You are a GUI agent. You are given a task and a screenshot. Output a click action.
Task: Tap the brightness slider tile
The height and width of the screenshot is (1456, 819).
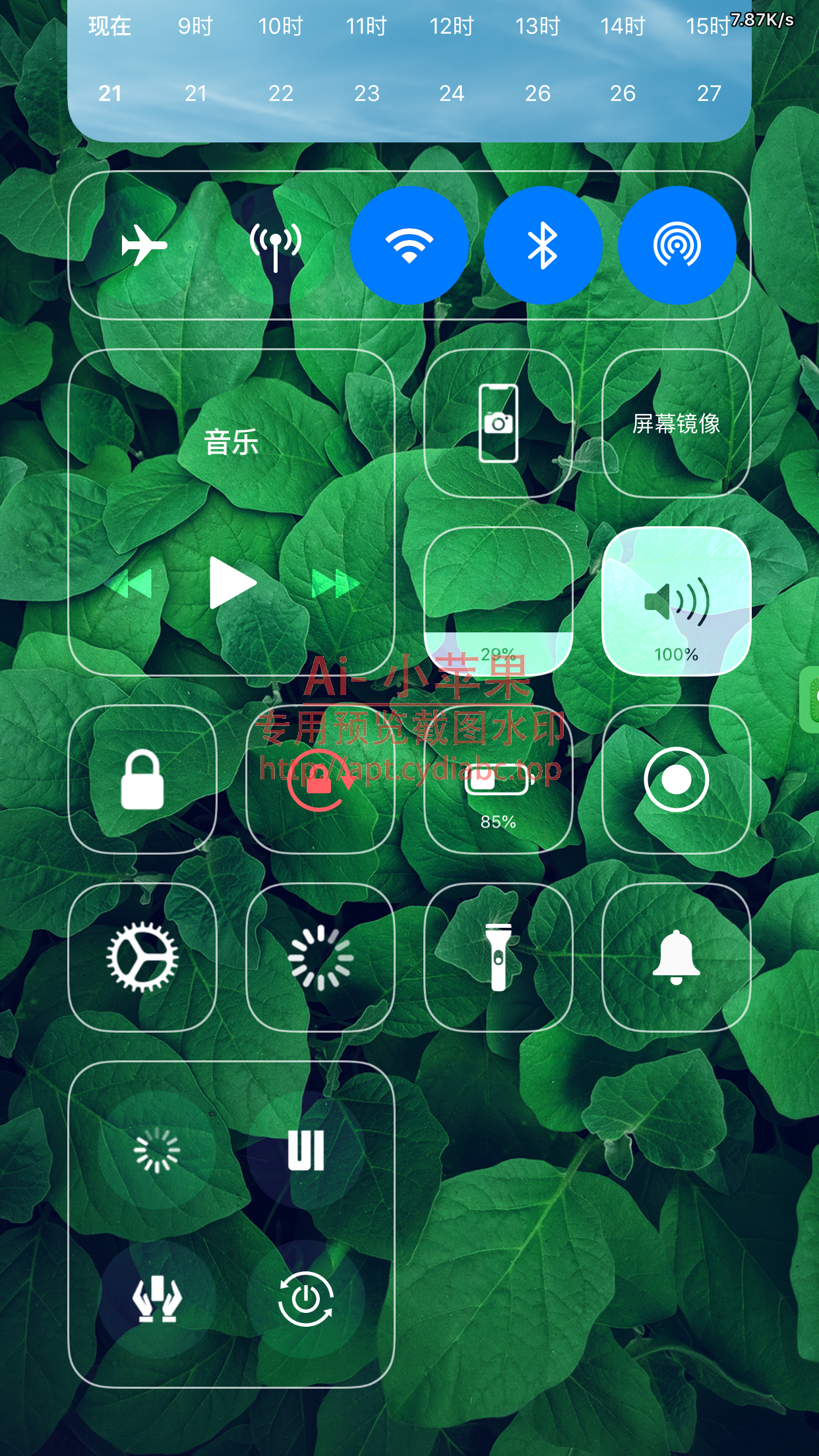pyautogui.click(x=498, y=601)
